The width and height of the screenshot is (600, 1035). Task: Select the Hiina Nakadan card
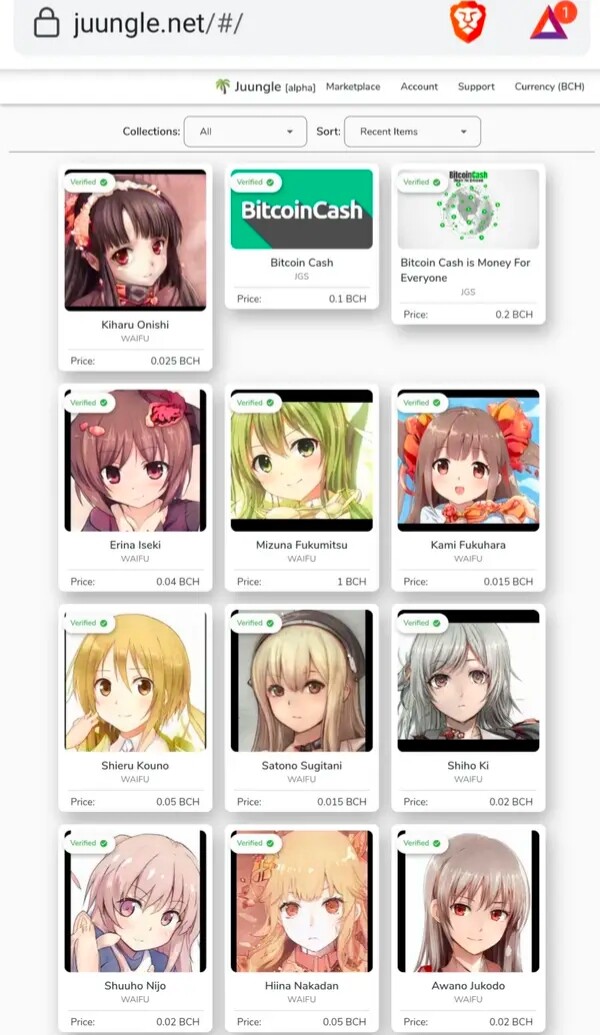click(302, 929)
